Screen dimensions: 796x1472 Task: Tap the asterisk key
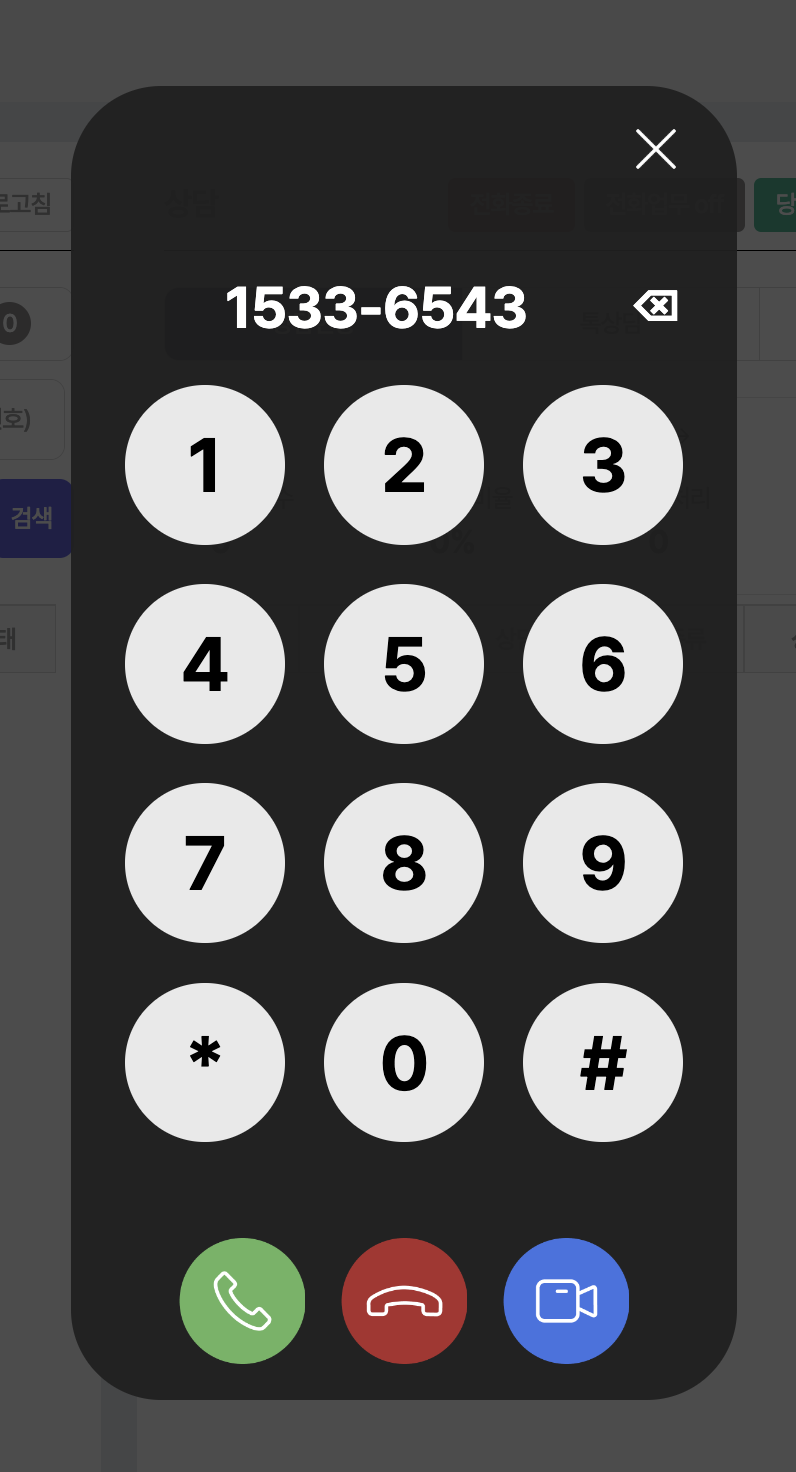click(x=205, y=1062)
